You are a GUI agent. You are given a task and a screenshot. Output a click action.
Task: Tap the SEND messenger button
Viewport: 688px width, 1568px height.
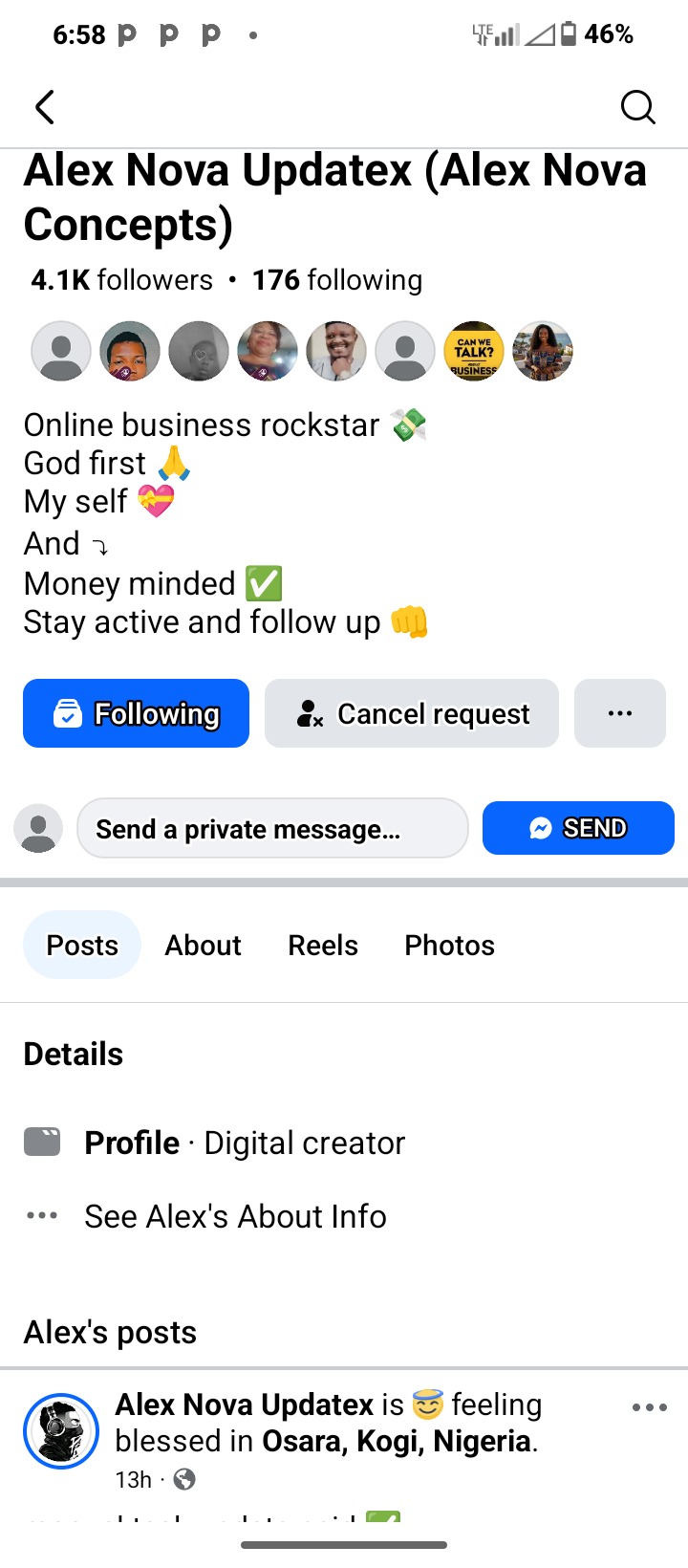click(x=578, y=828)
